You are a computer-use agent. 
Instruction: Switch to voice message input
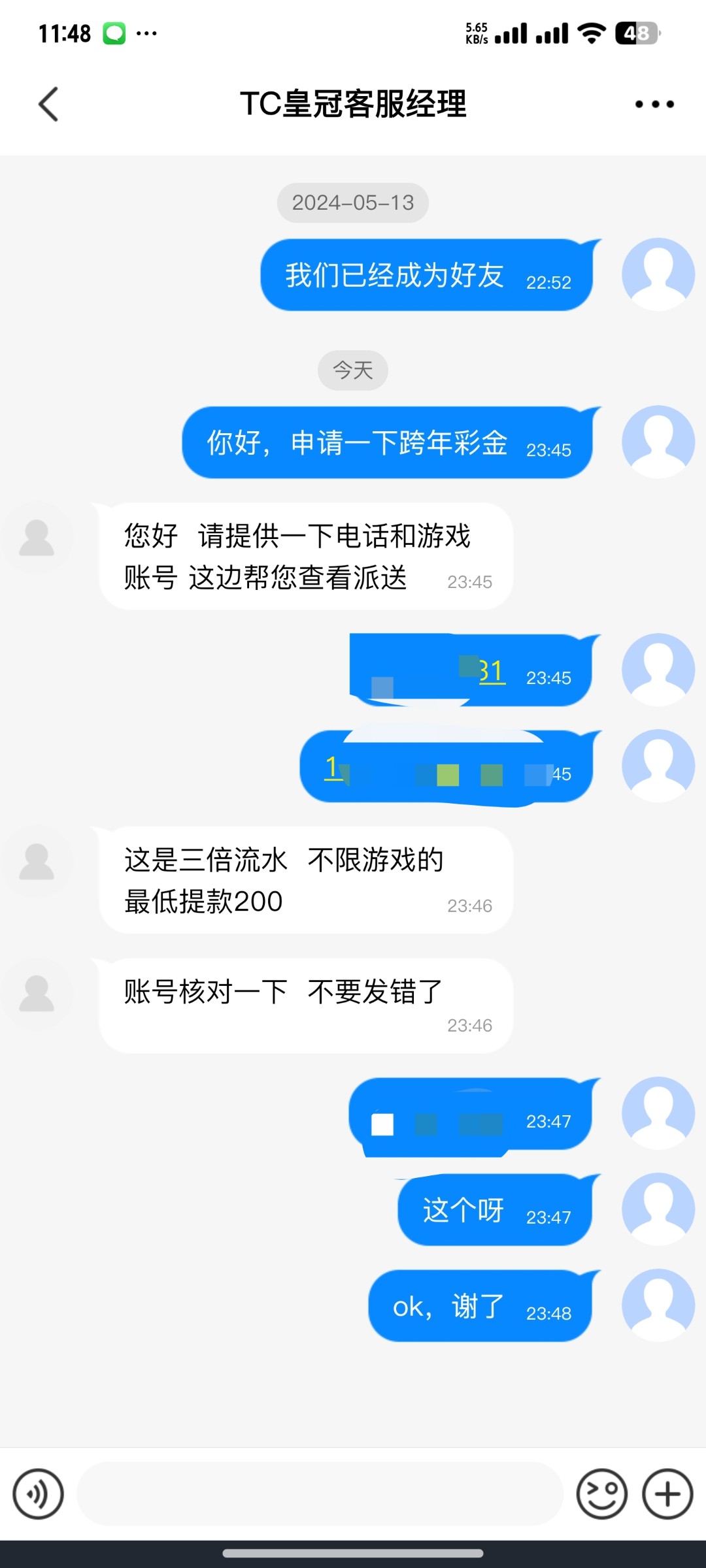point(38,1494)
